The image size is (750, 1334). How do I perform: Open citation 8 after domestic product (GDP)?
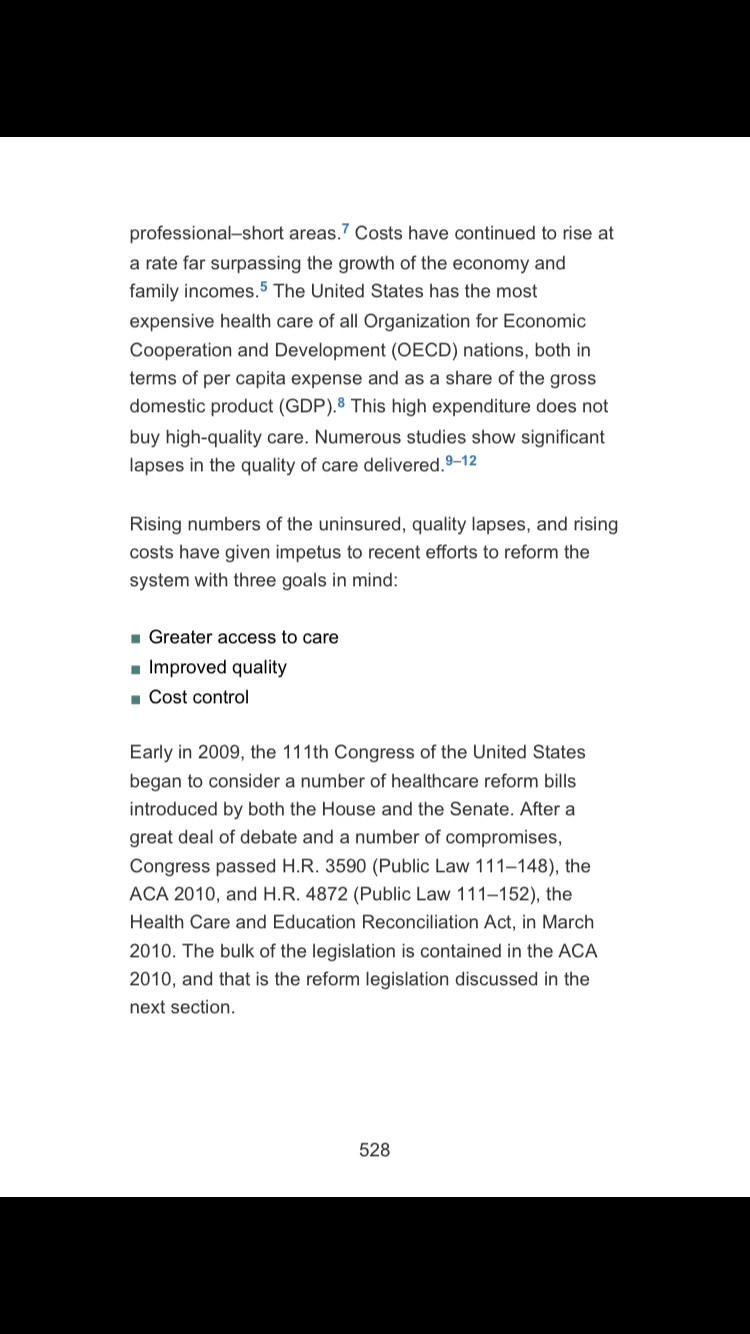(x=343, y=403)
